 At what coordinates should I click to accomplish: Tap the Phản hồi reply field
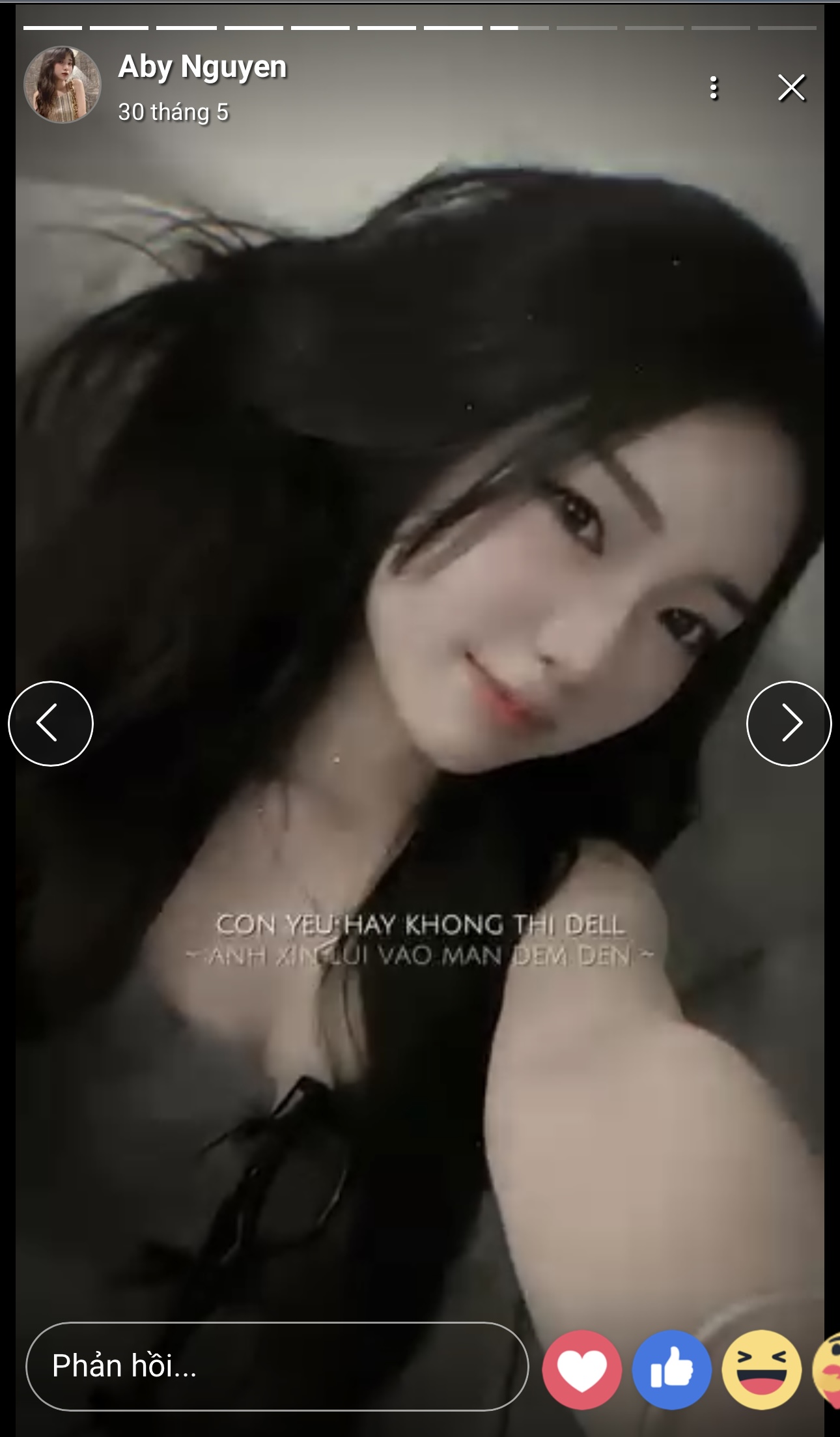point(277,1366)
